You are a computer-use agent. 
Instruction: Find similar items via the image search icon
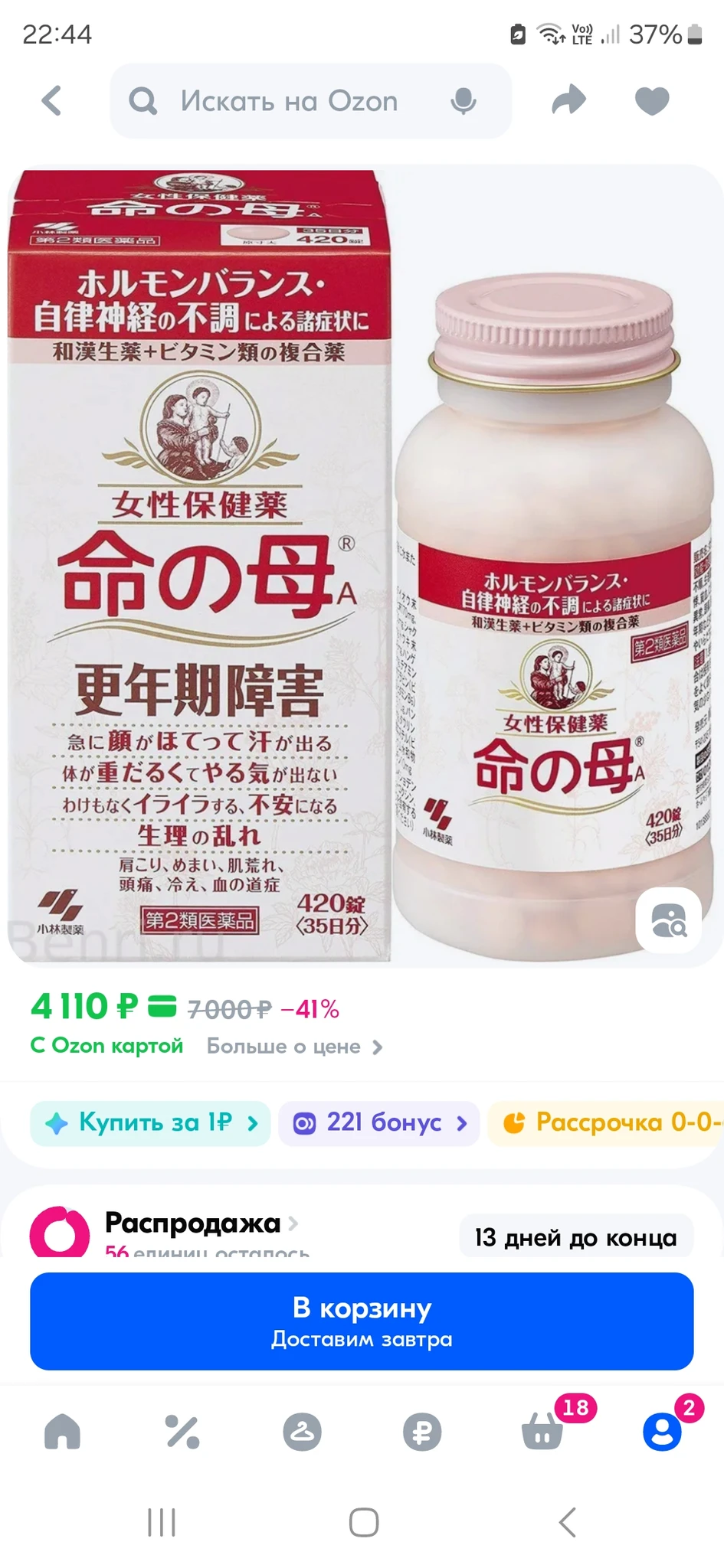point(668,920)
